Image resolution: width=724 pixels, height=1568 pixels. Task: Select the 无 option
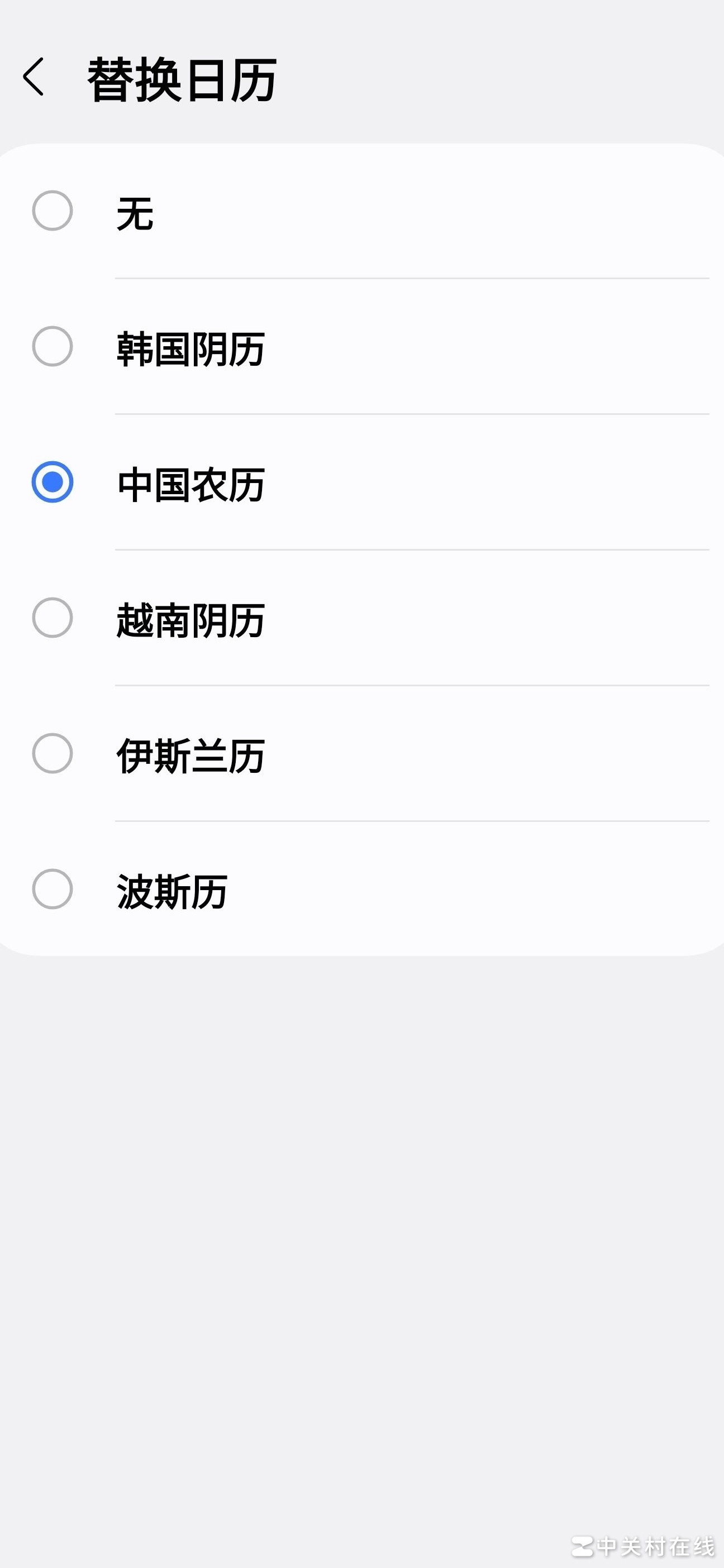pyautogui.click(x=53, y=211)
